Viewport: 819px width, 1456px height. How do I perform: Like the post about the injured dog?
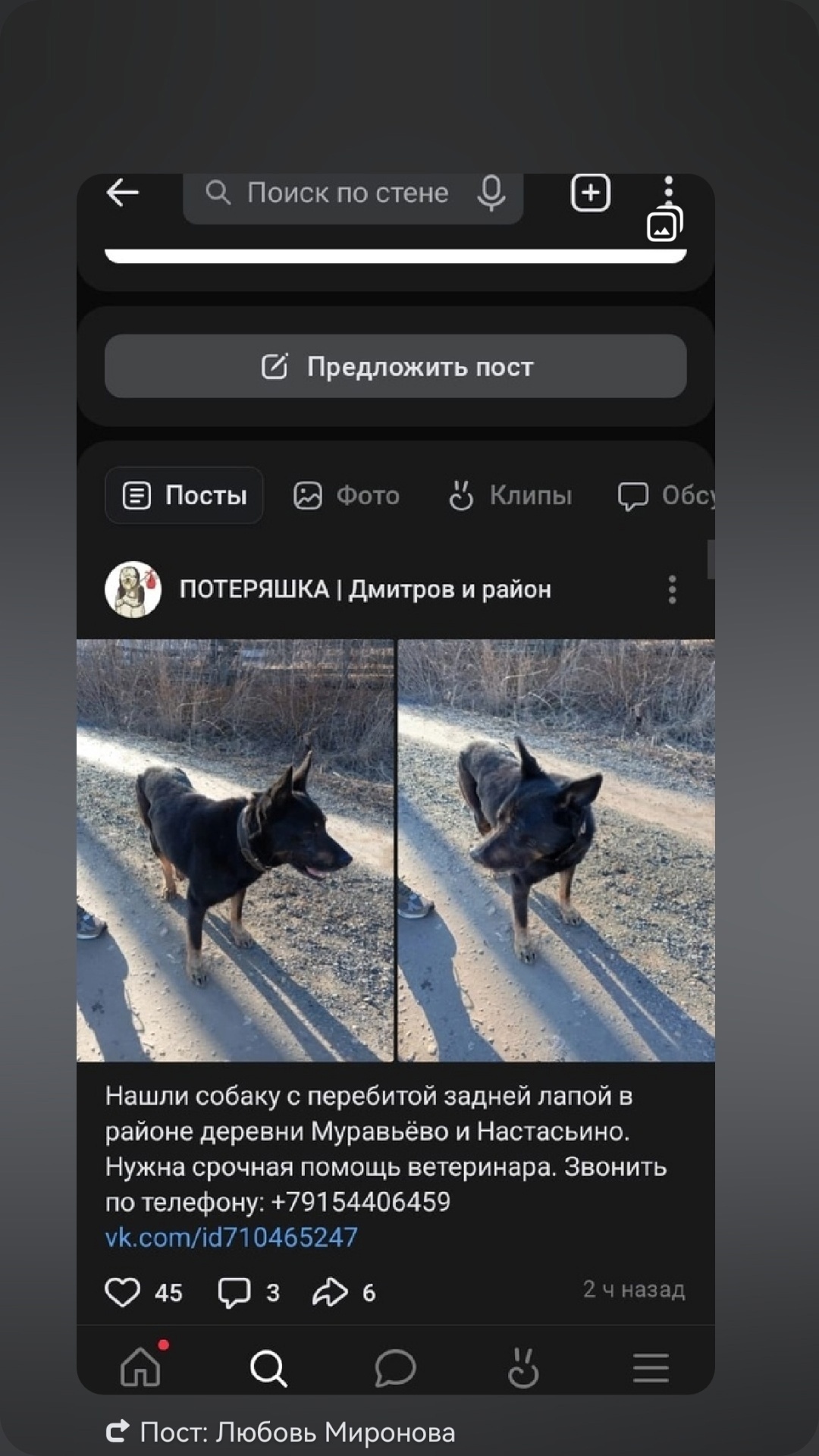[126, 1291]
